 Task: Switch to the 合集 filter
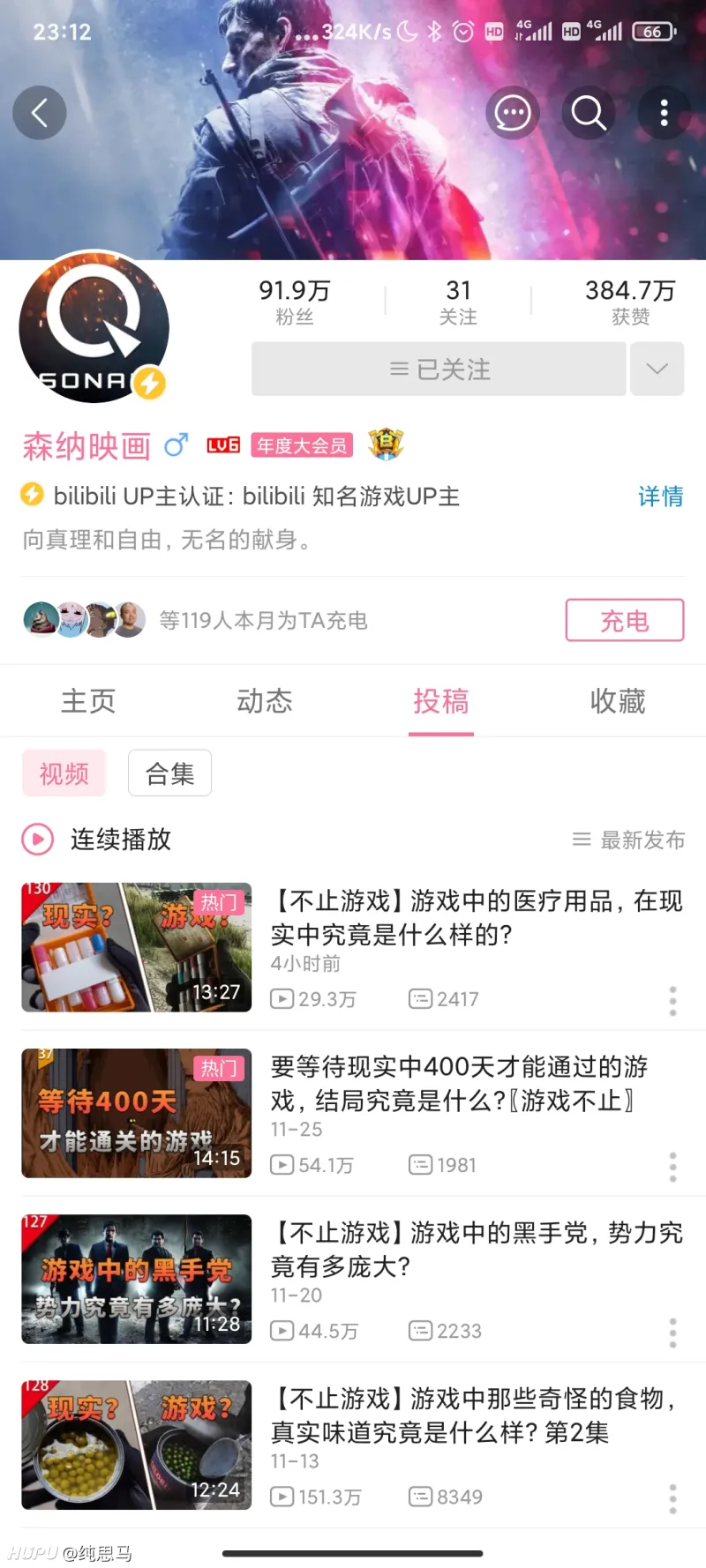[x=169, y=773]
